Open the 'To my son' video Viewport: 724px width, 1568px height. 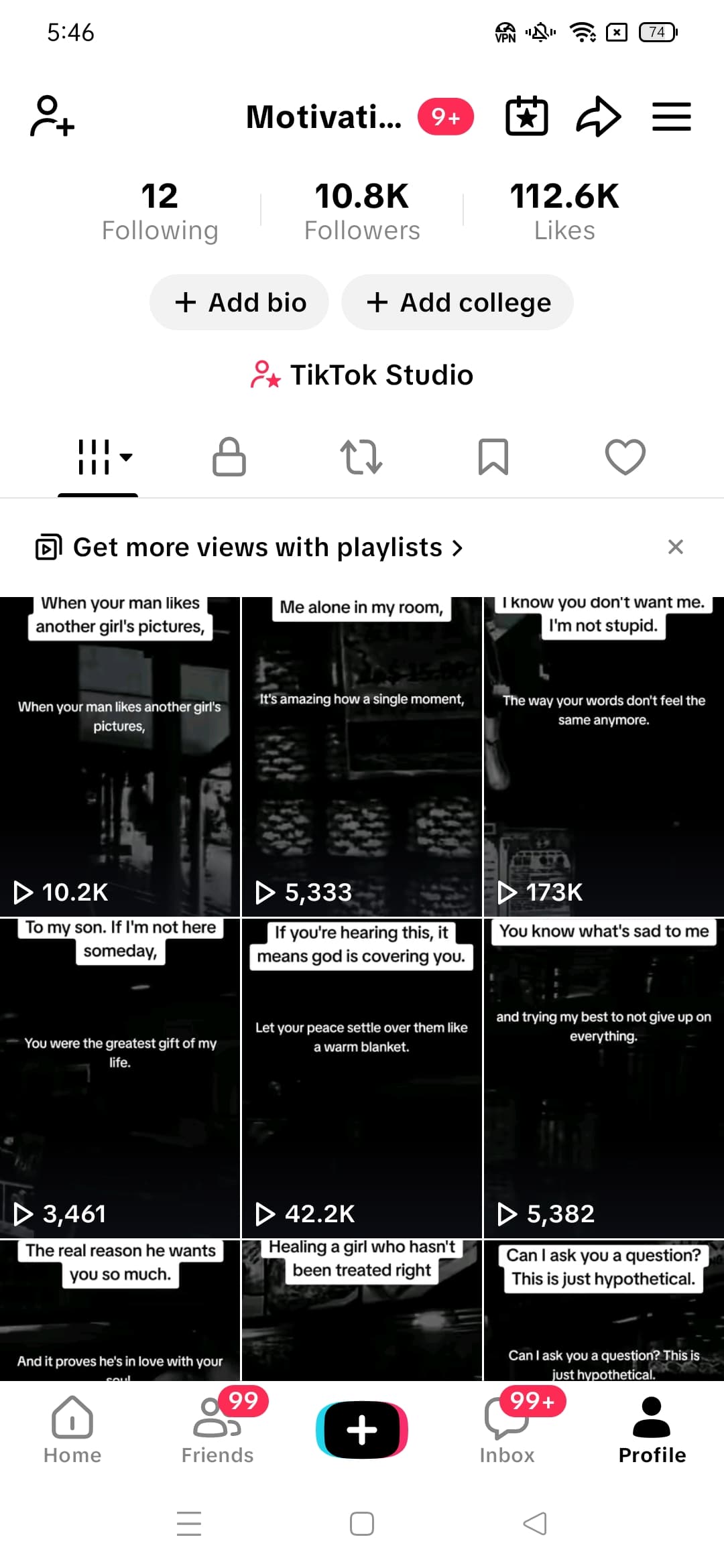point(120,1079)
